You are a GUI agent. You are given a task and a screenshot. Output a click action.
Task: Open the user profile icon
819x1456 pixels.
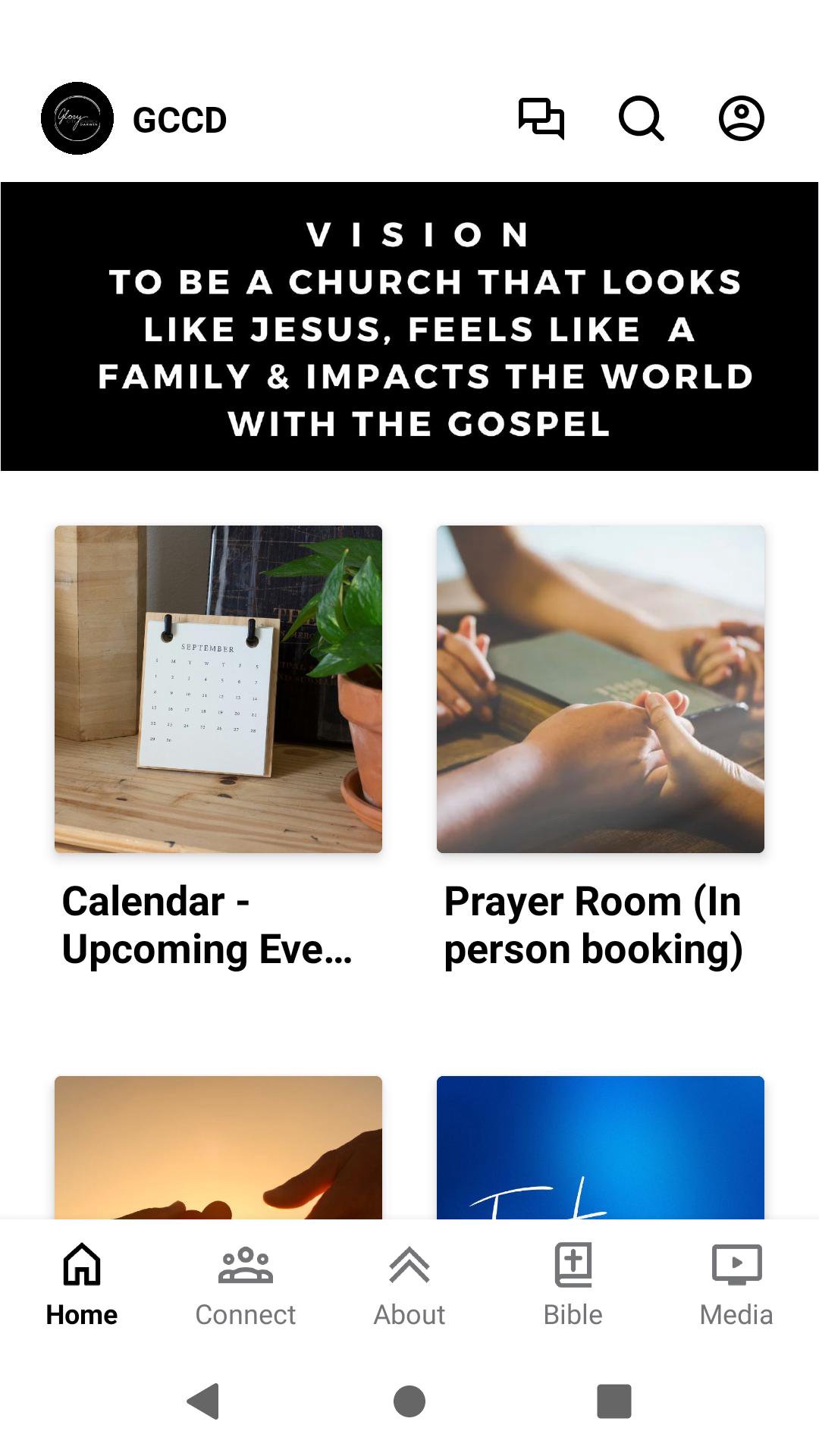click(741, 119)
